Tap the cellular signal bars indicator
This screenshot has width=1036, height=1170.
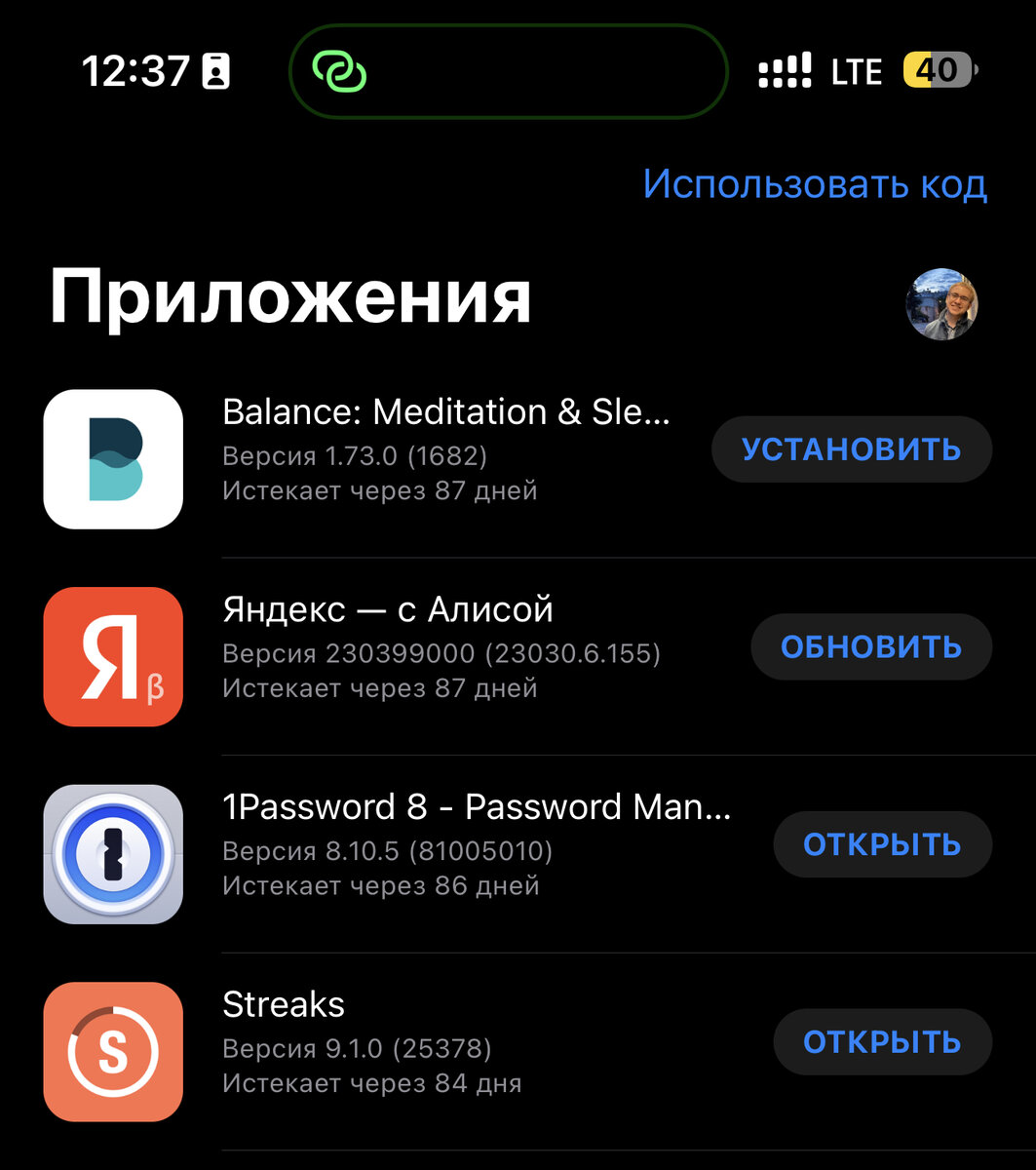coord(786,70)
